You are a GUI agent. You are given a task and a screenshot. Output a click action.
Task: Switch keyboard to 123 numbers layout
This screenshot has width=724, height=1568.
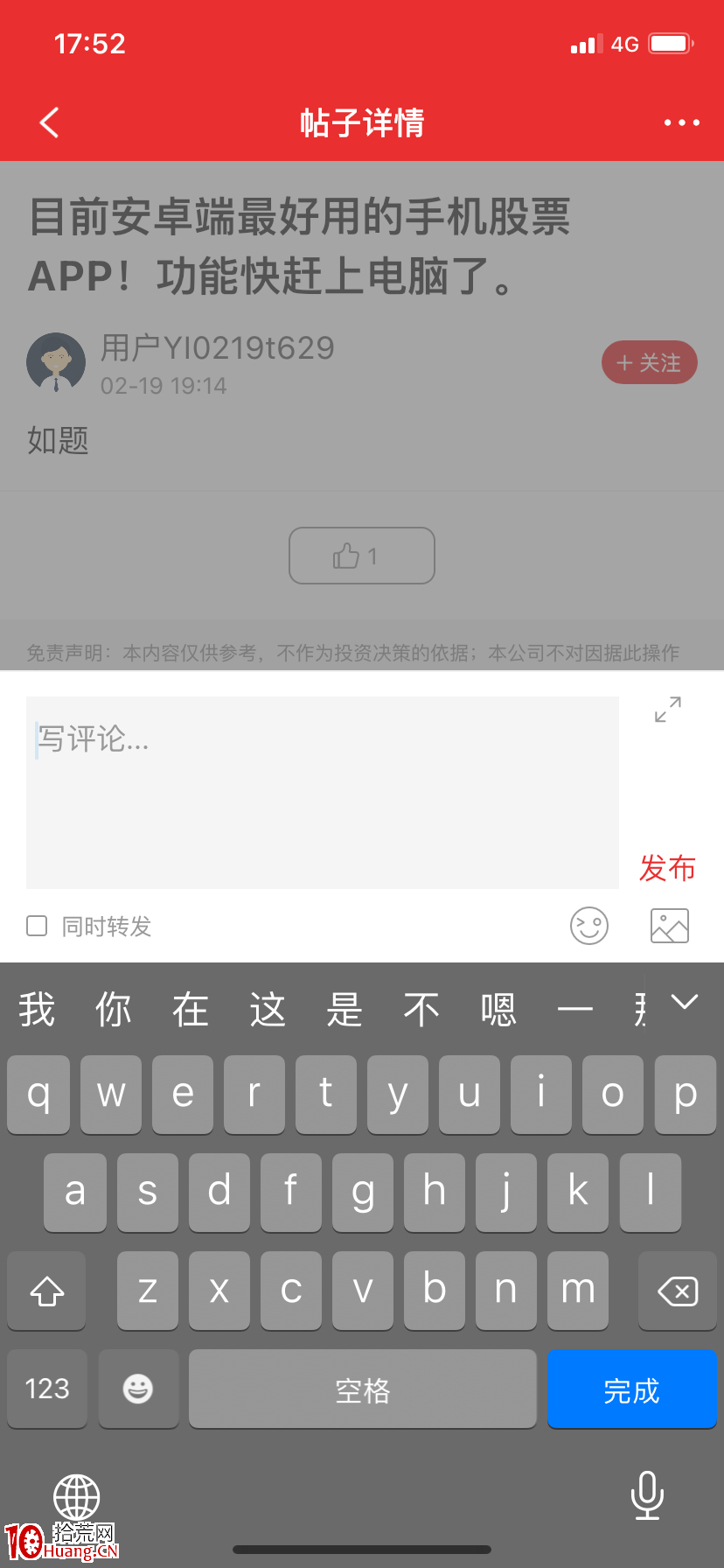[x=47, y=1389]
